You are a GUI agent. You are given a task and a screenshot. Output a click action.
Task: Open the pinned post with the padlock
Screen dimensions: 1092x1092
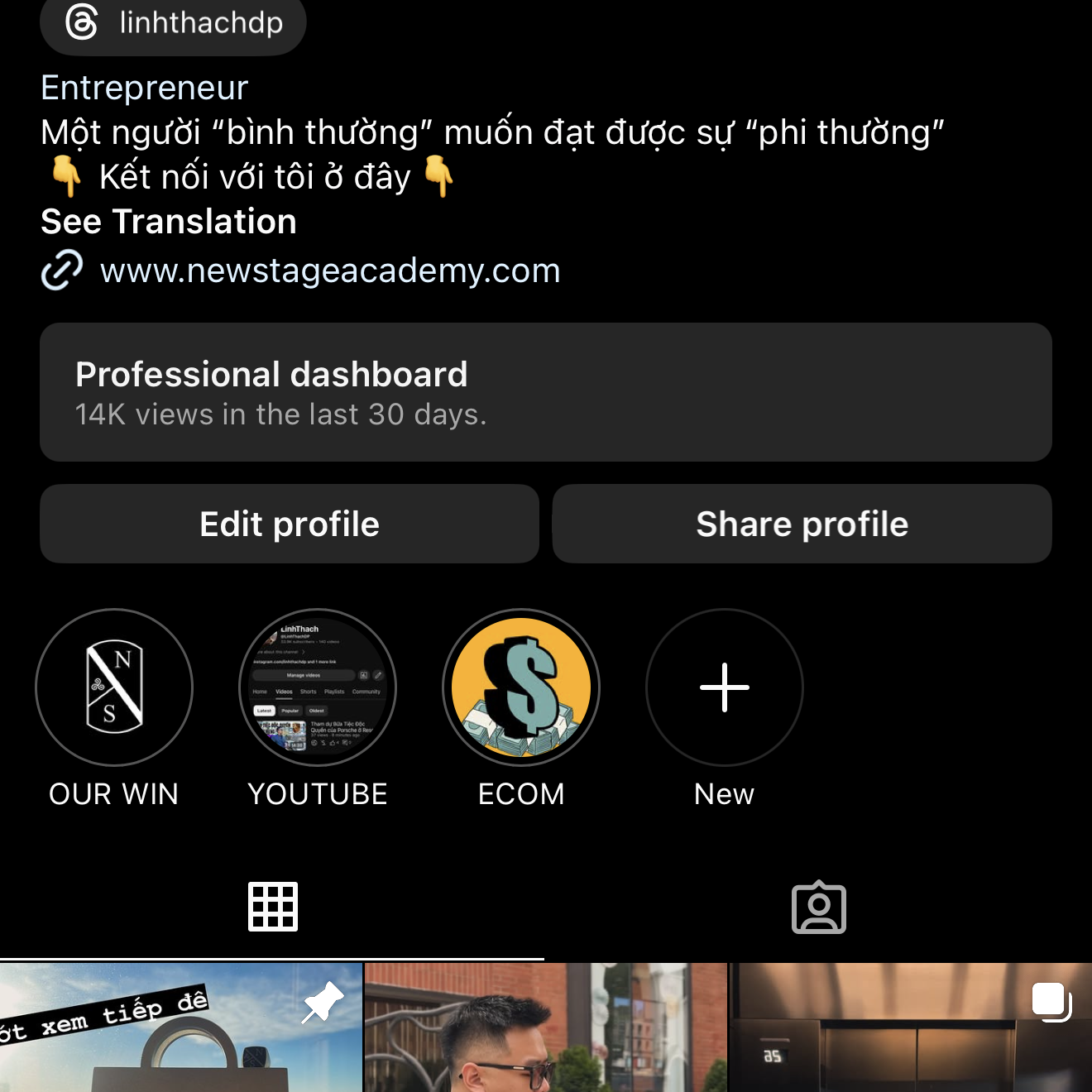tap(180, 1030)
